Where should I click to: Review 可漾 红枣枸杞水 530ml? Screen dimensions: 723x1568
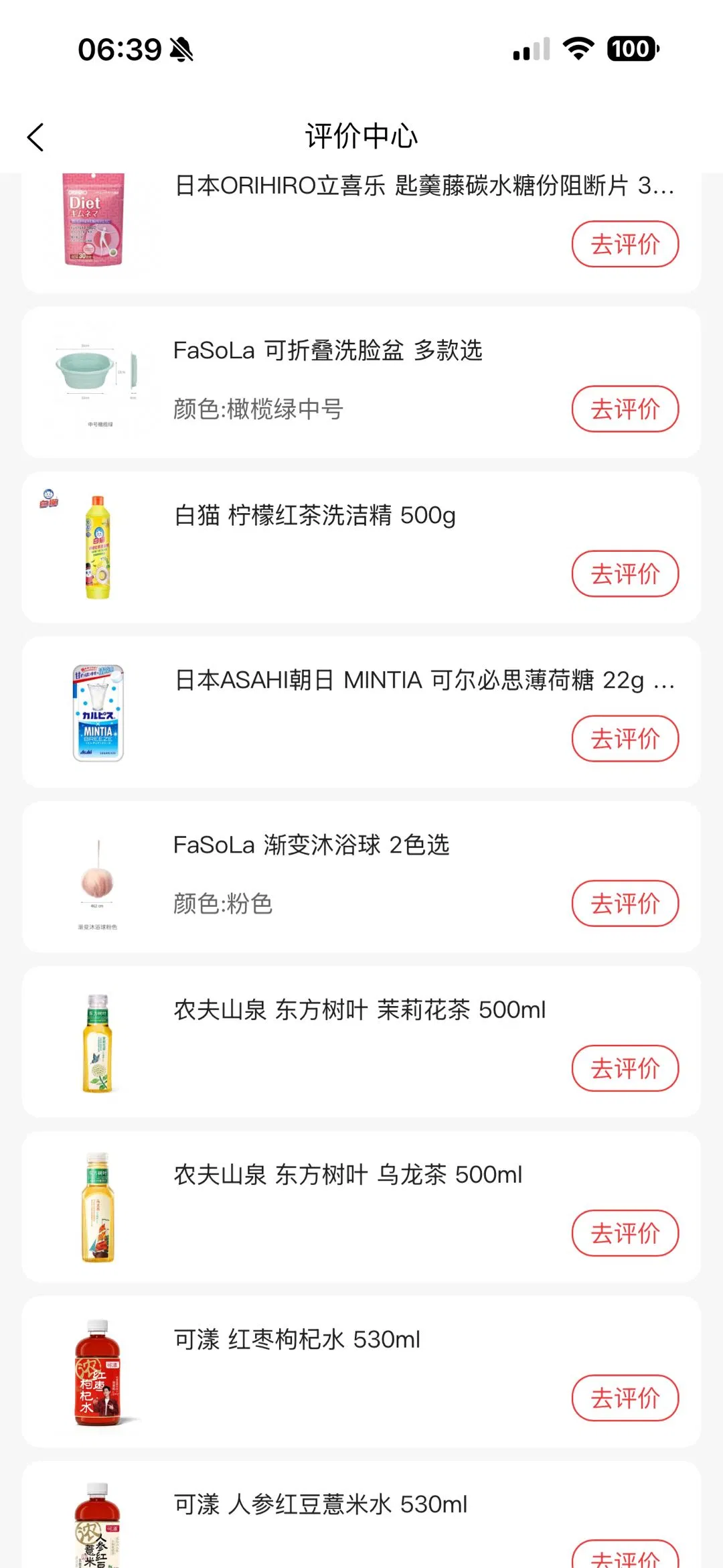[x=625, y=1397]
